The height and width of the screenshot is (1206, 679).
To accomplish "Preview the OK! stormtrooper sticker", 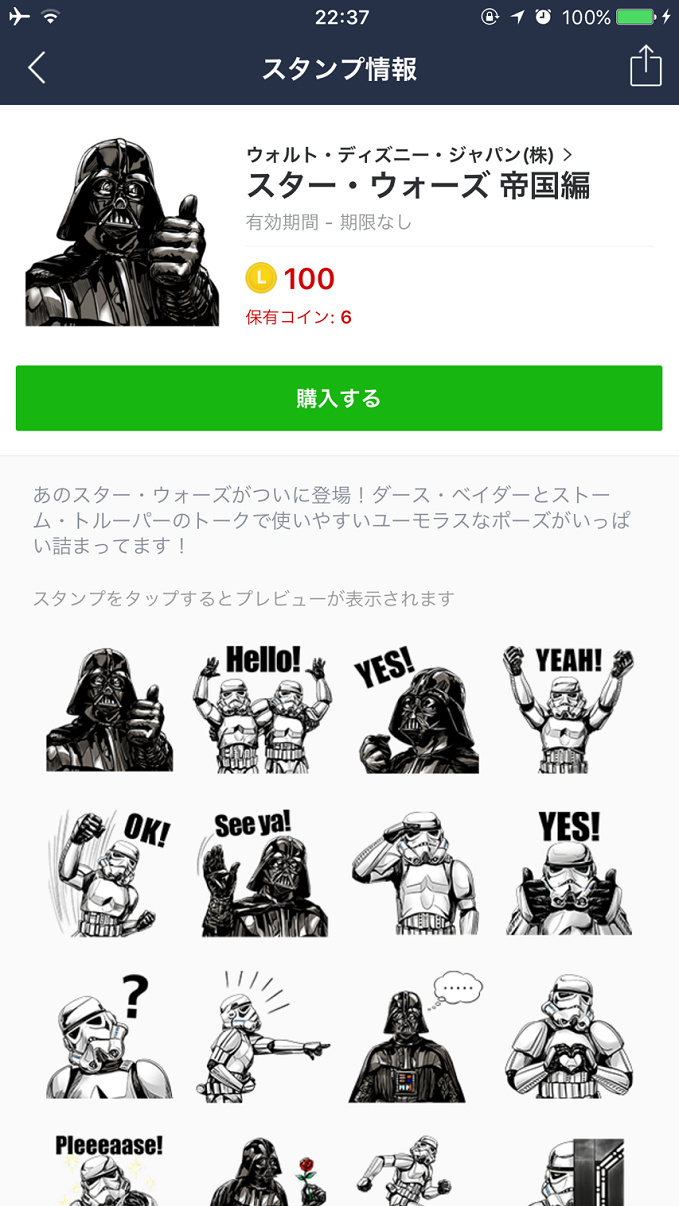I will [109, 872].
